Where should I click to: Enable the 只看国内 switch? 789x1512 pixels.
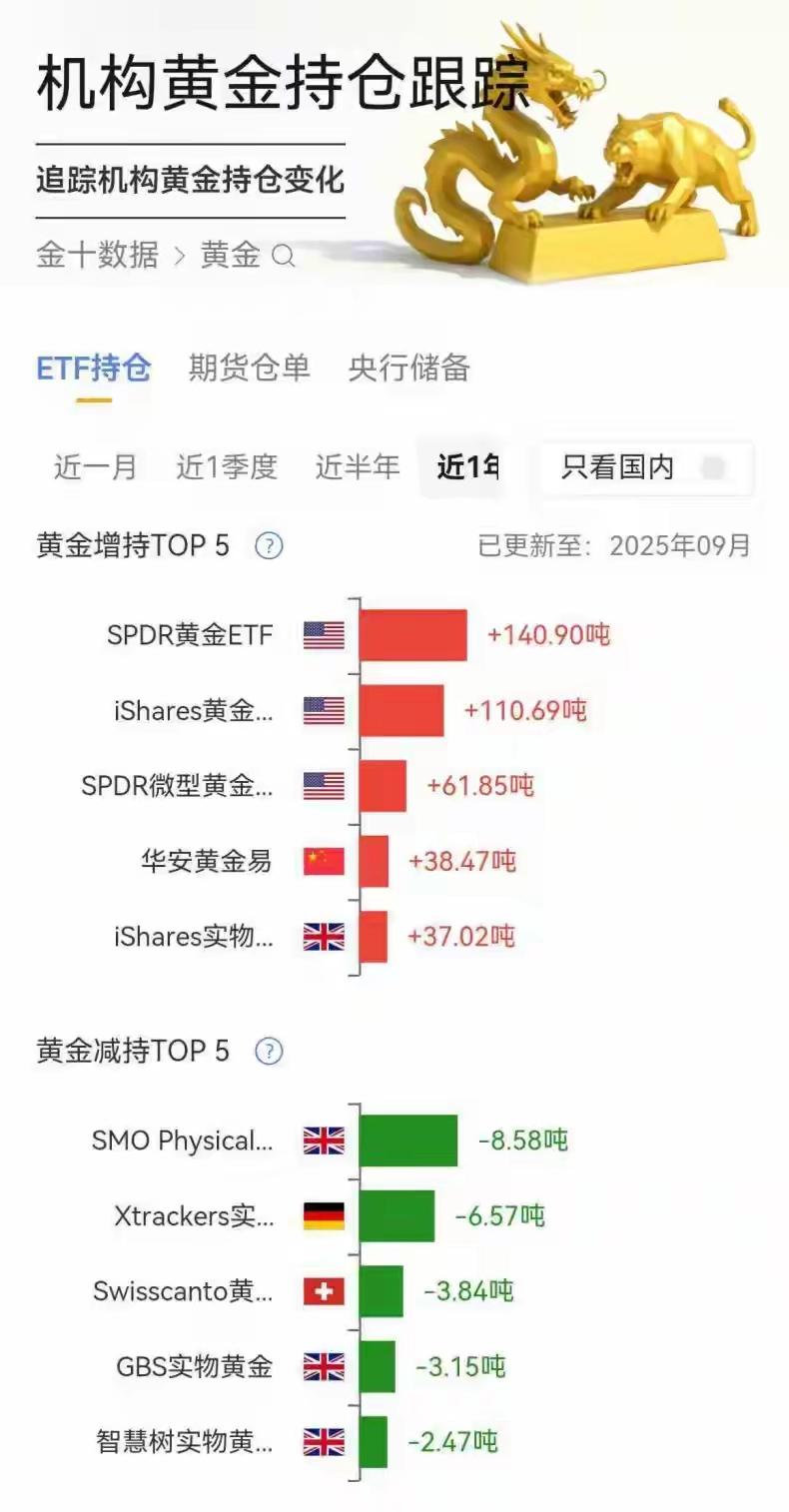point(712,466)
